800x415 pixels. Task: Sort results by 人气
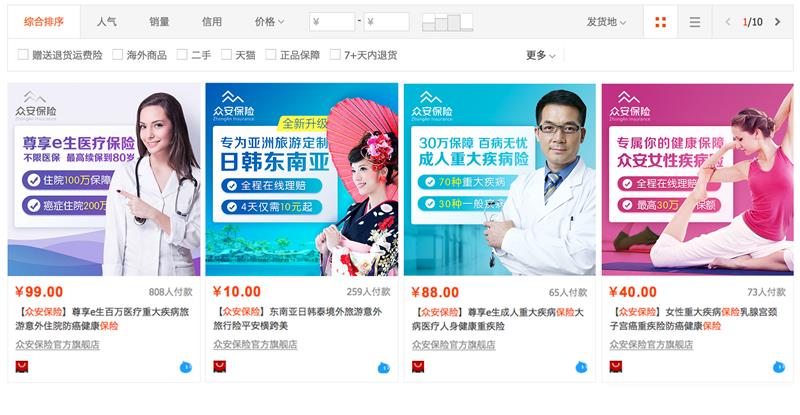click(107, 21)
